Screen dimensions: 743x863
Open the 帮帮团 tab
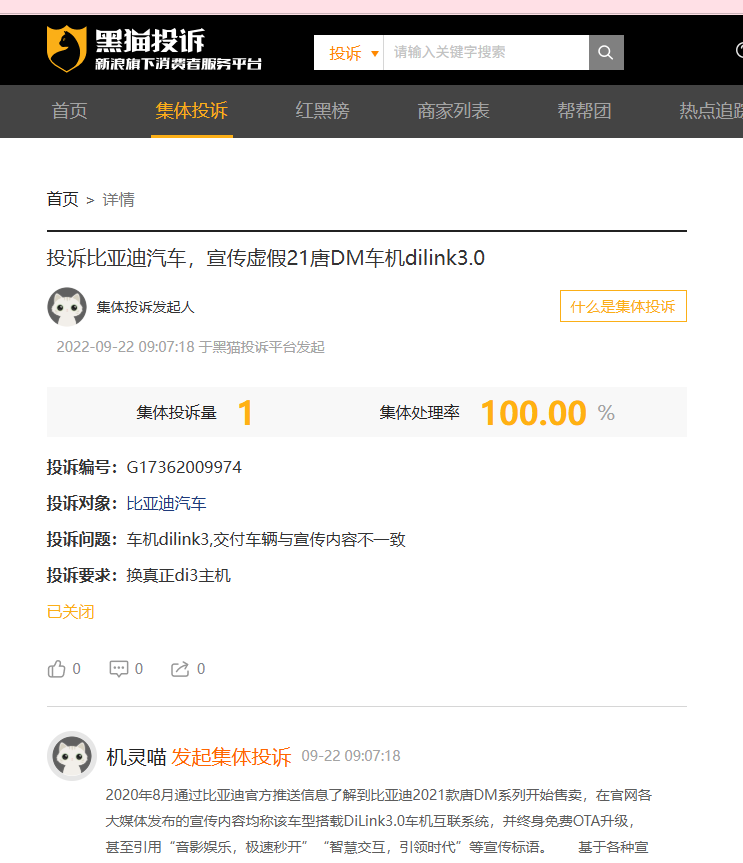584,111
